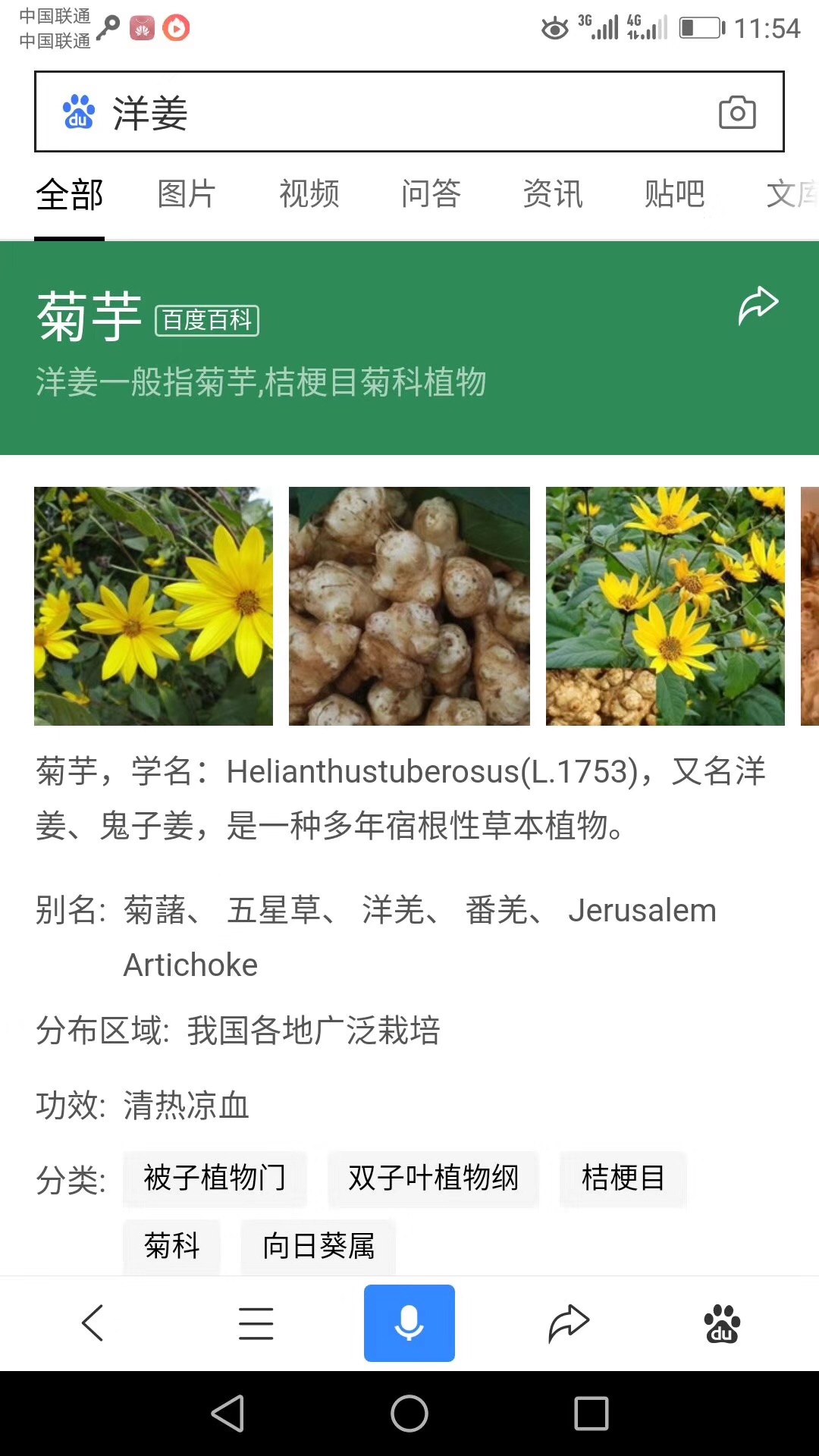819x1456 pixels.
Task: Select the 被子植物门 classification chip
Action: (x=215, y=1178)
